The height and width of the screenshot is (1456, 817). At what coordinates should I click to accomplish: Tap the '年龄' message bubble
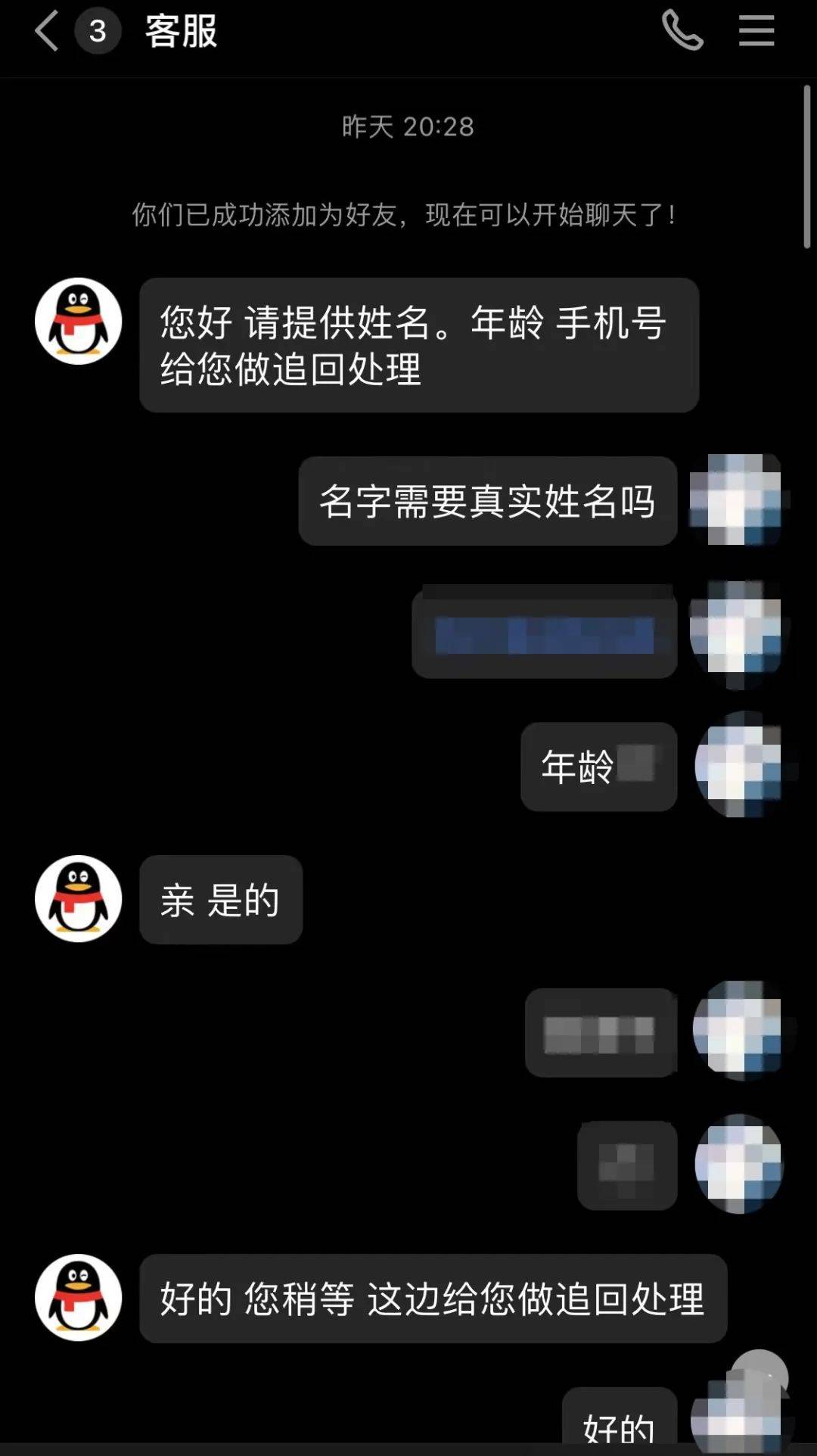click(598, 766)
